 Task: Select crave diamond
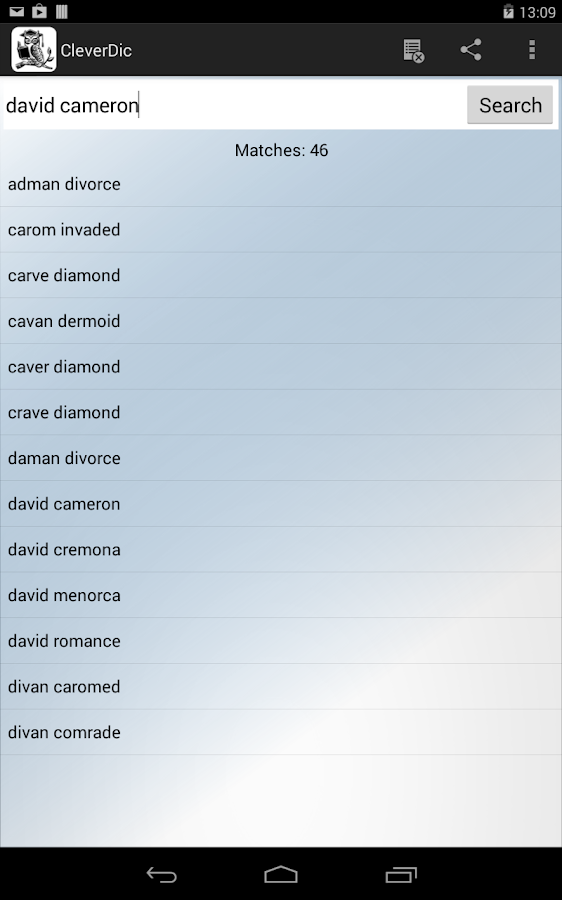(281, 413)
